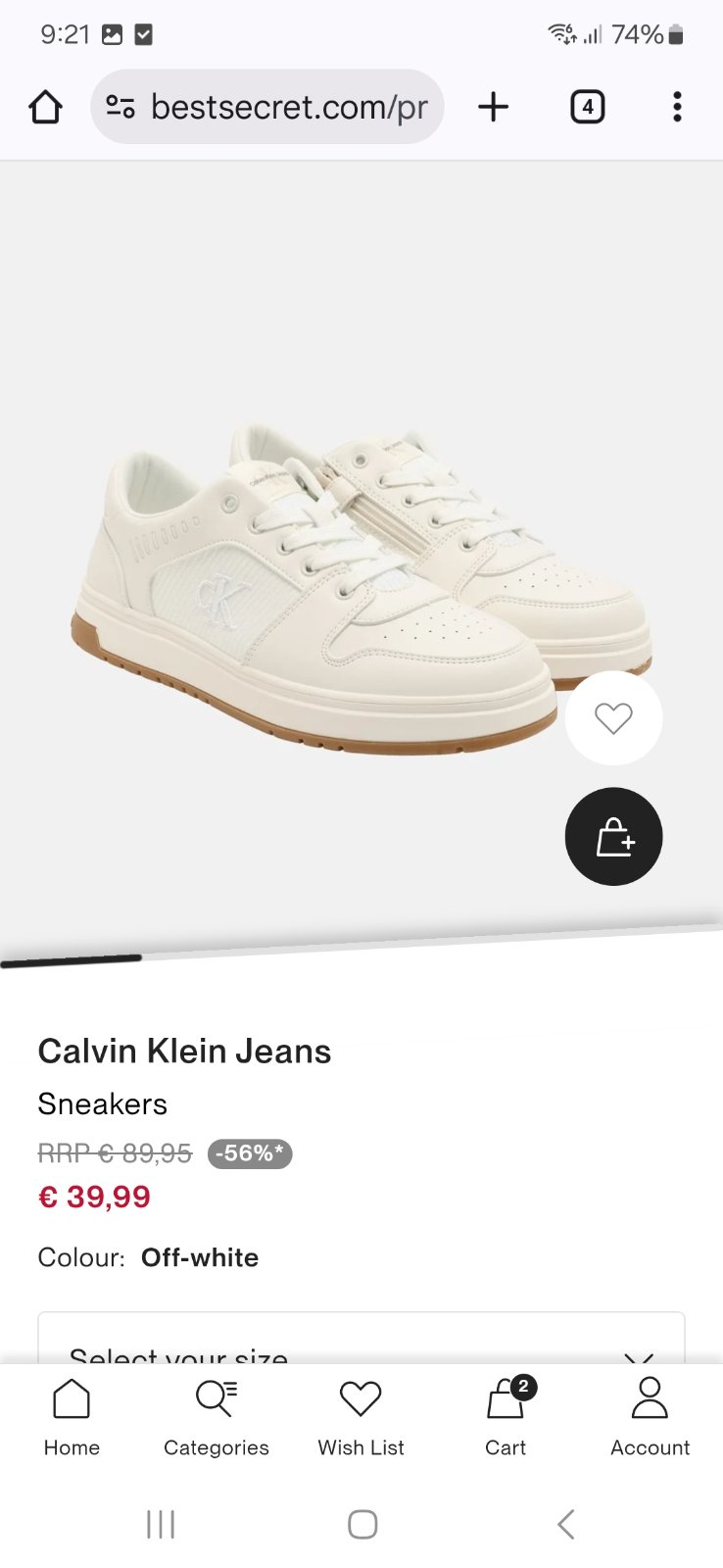Switch to the Categories tab

(216, 1416)
